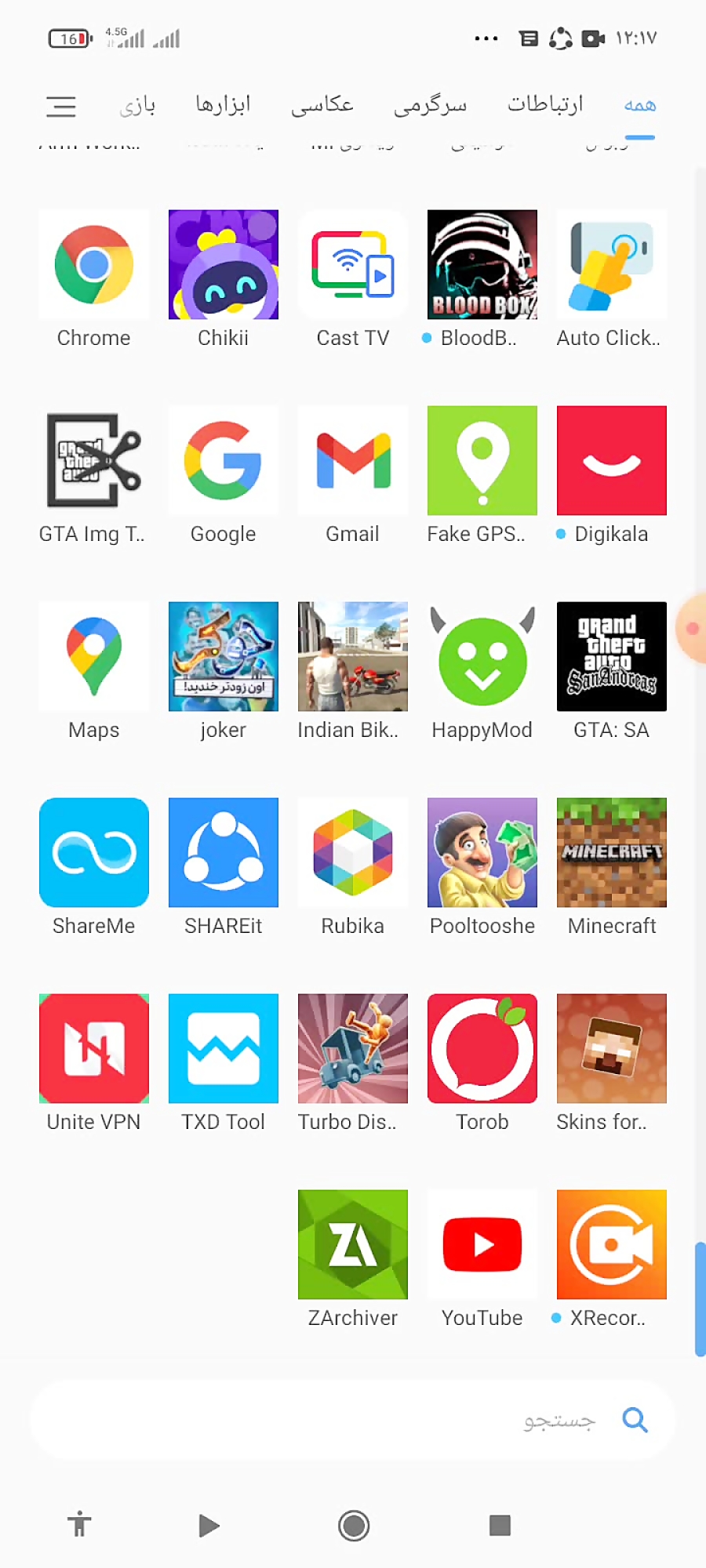The image size is (706, 1568).
Task: Tap the home button in the navigation bar
Action: coord(354,1526)
